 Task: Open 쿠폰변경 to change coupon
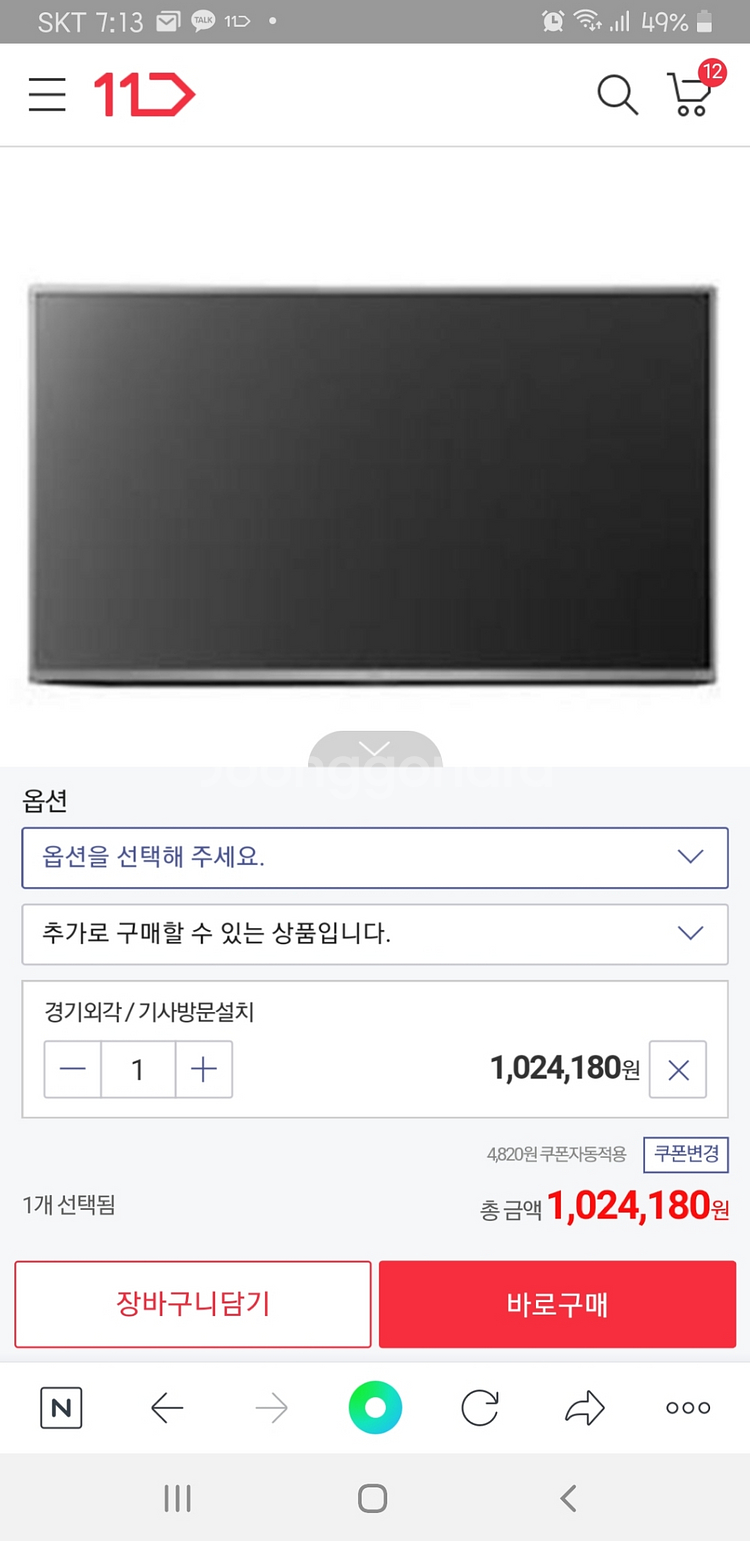[x=685, y=1155]
